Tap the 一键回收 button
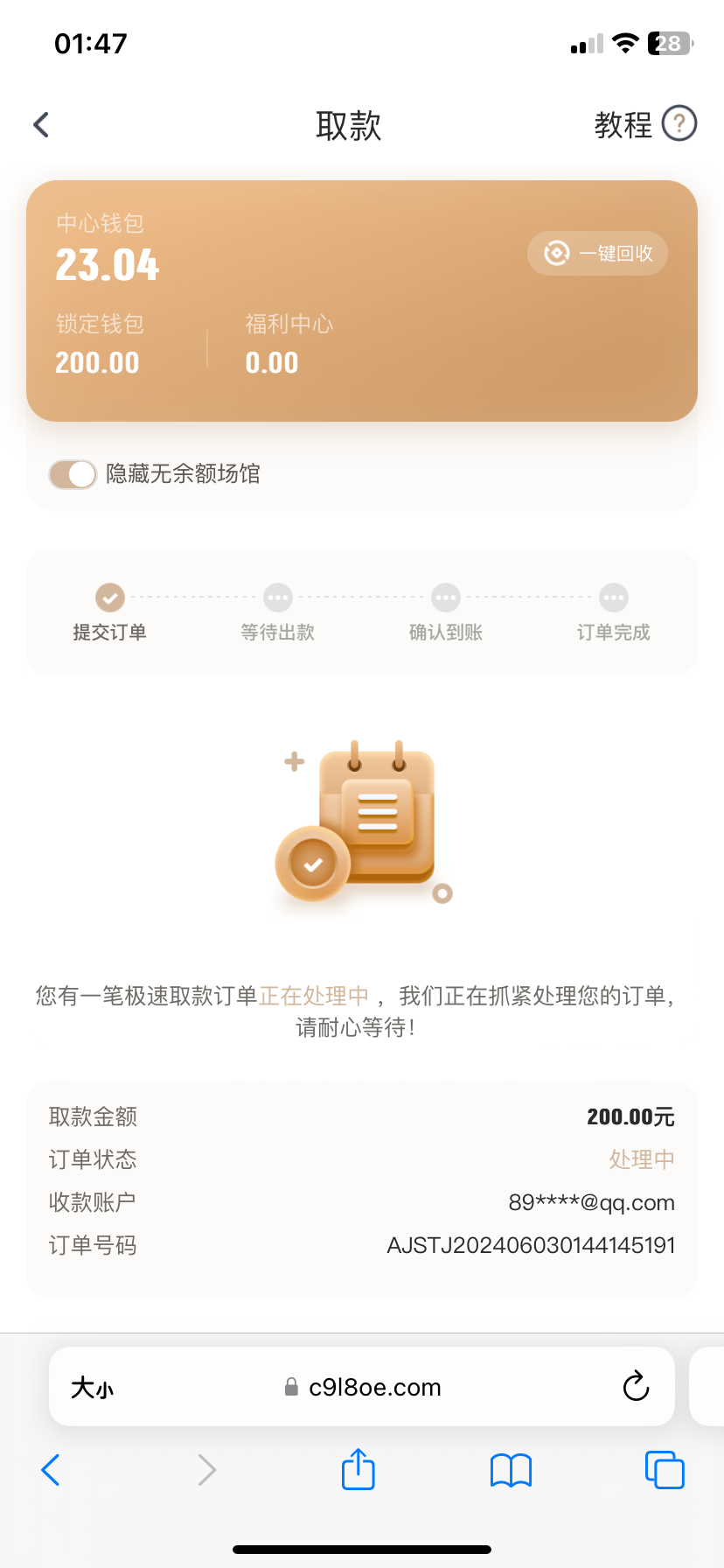This screenshot has height=1568, width=724. (598, 254)
